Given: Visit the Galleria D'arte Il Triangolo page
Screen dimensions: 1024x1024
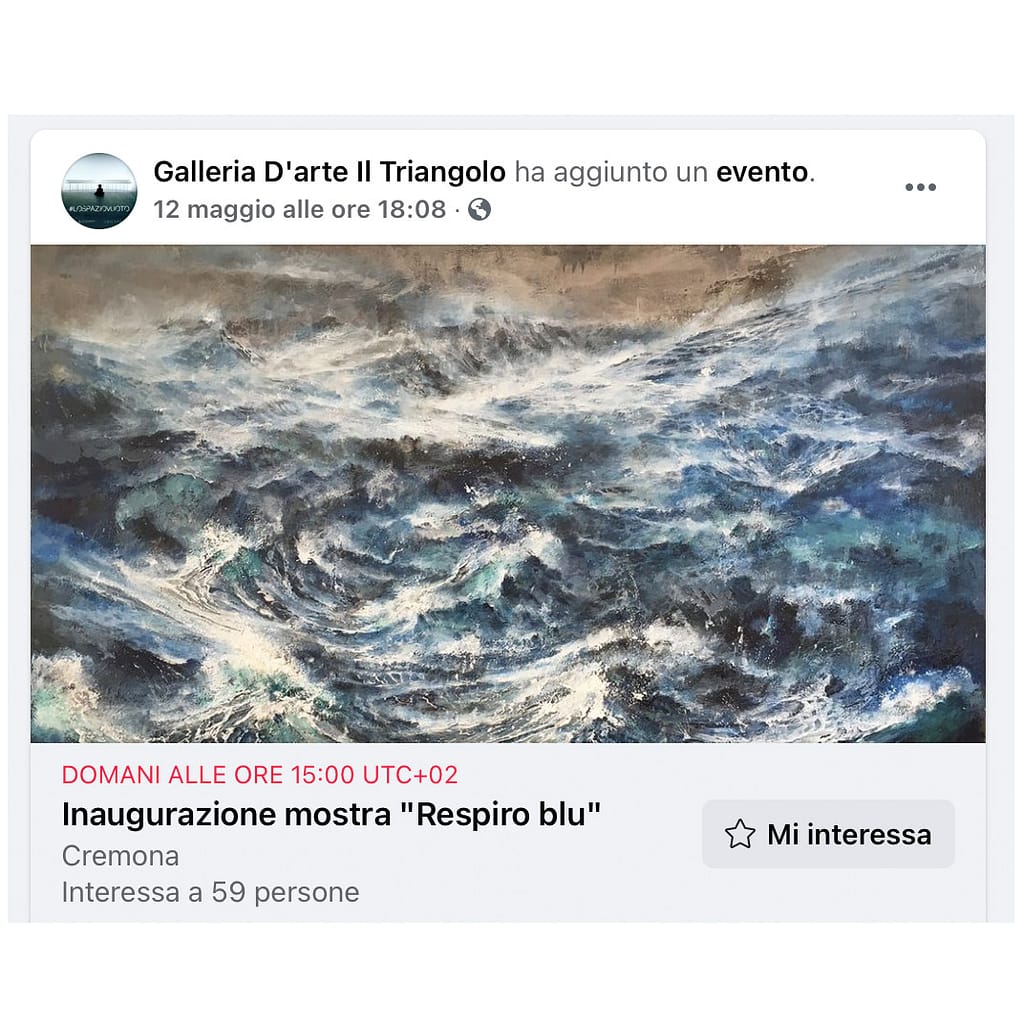Looking at the screenshot, I should click(329, 173).
